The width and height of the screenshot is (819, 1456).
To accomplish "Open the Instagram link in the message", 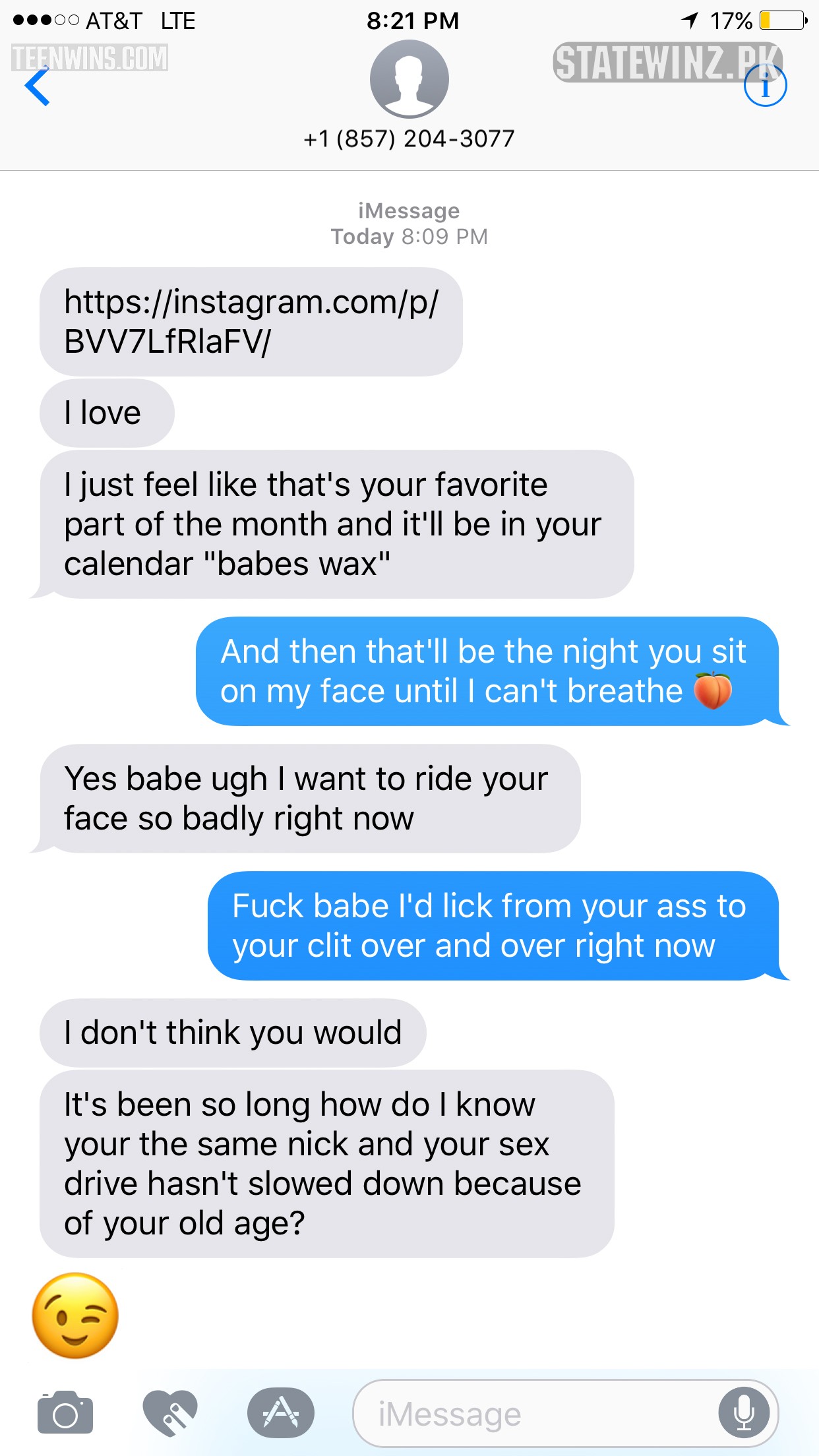I will click(251, 322).
